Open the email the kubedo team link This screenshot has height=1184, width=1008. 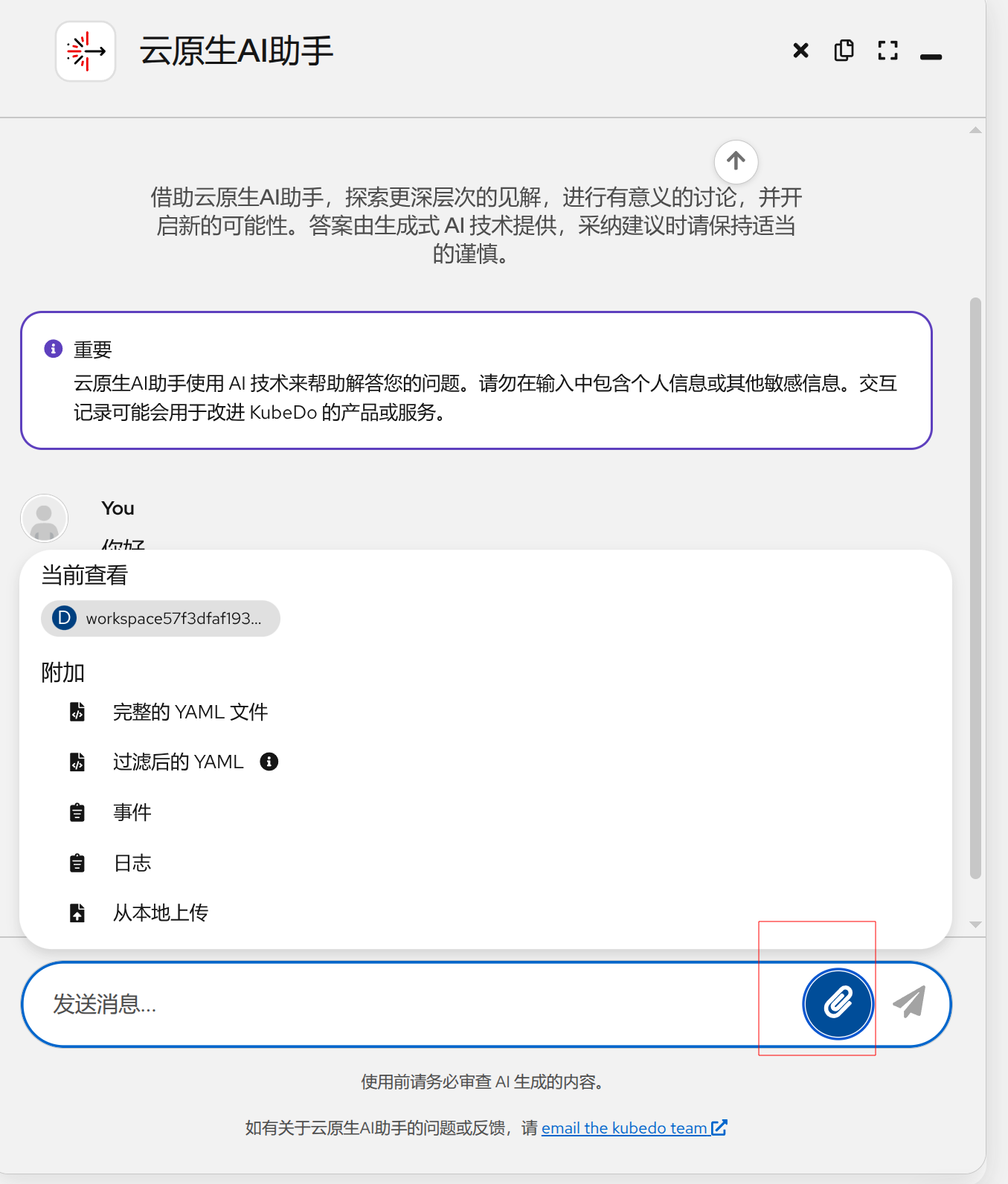coord(634,1128)
